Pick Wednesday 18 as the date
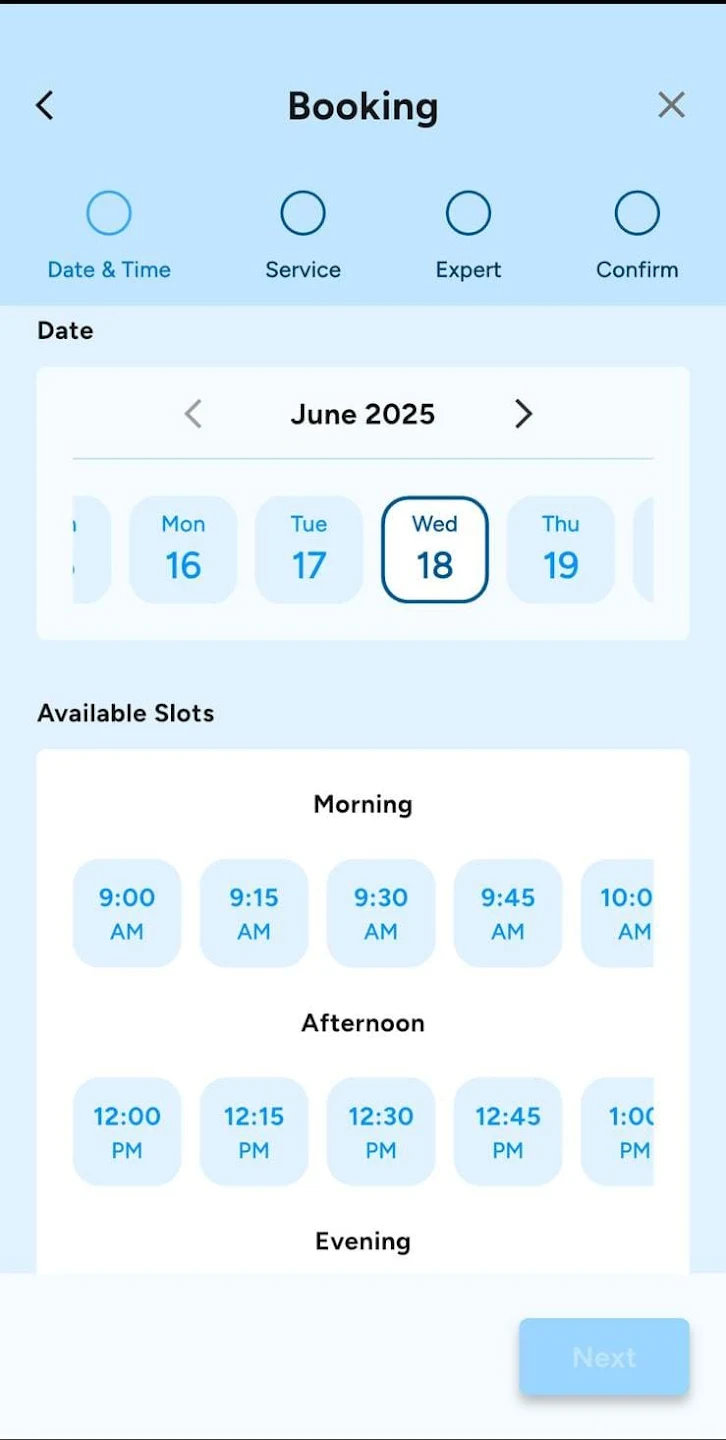This screenshot has height=1440, width=726. click(x=435, y=549)
